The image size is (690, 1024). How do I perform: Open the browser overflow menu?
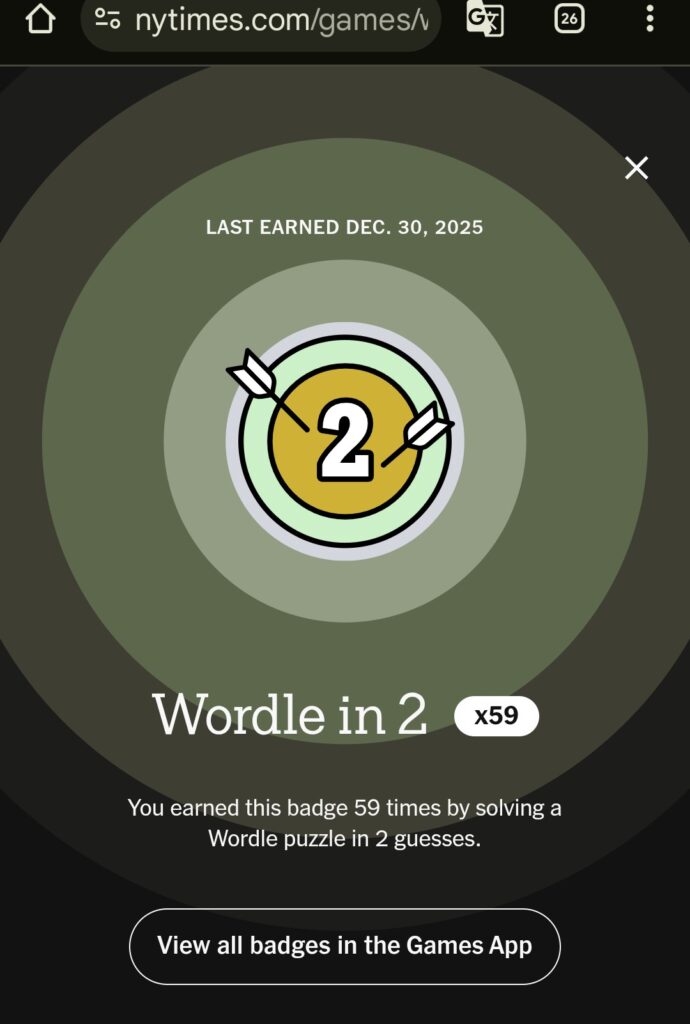click(x=649, y=18)
